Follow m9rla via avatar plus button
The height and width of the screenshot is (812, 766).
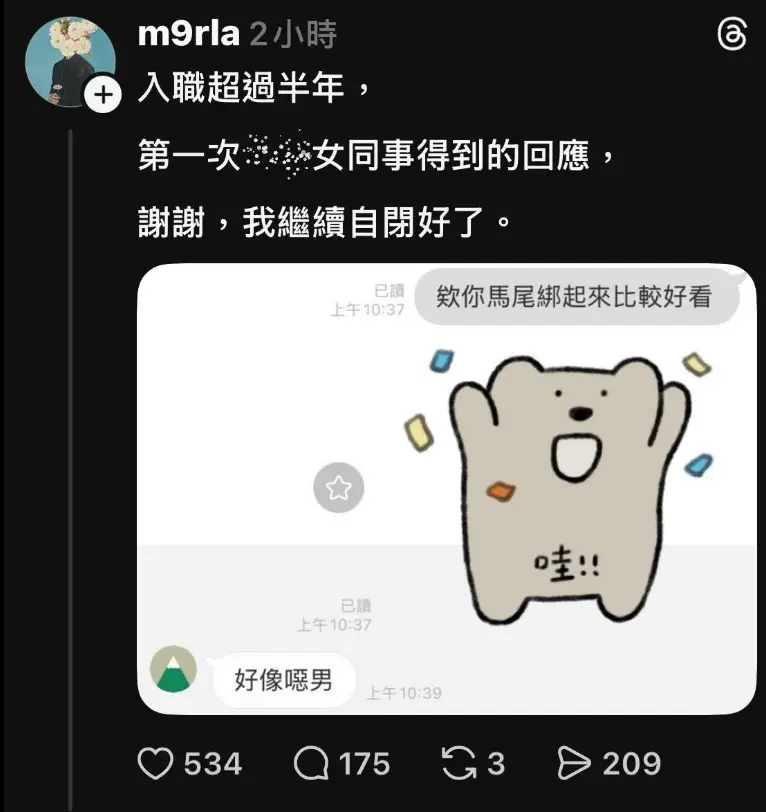(x=102, y=96)
